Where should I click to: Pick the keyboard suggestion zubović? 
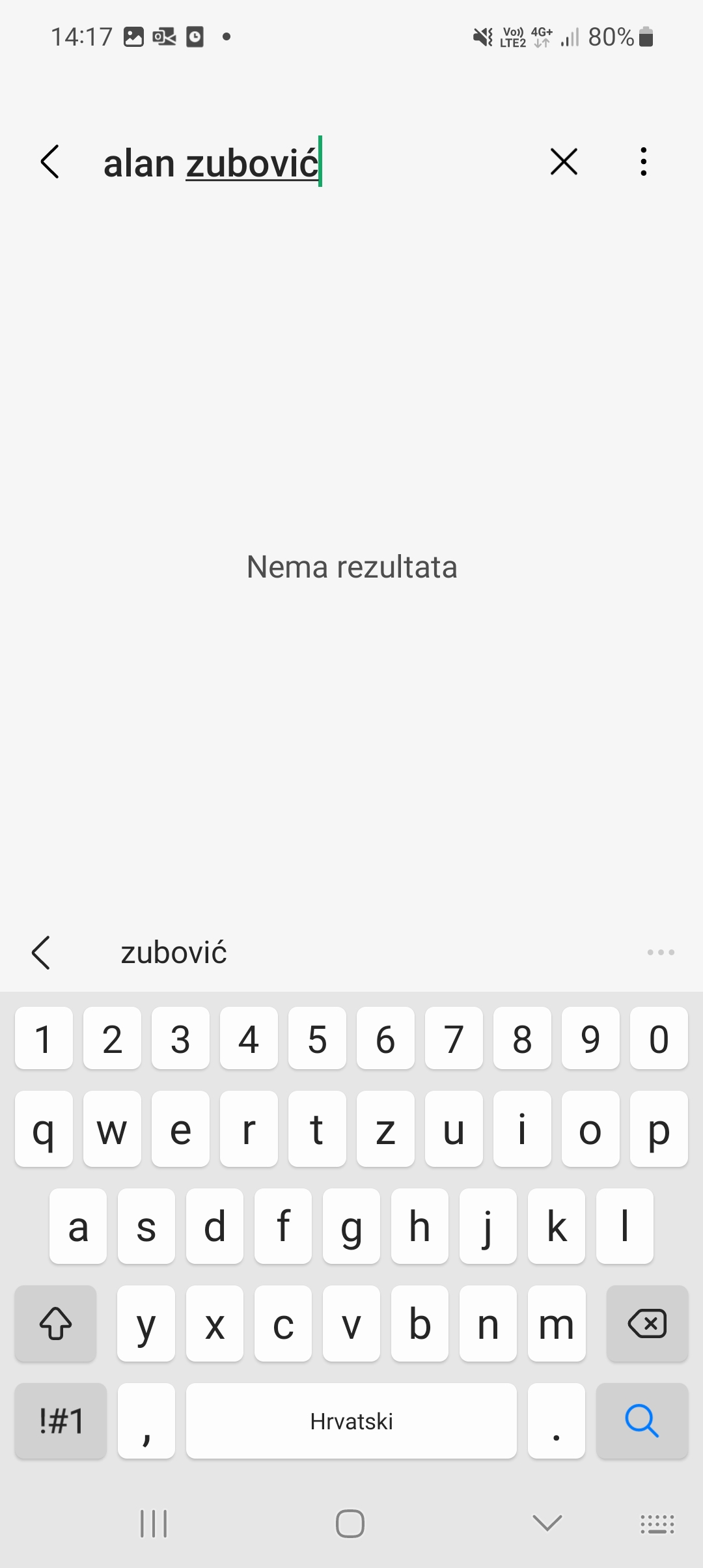tap(174, 953)
